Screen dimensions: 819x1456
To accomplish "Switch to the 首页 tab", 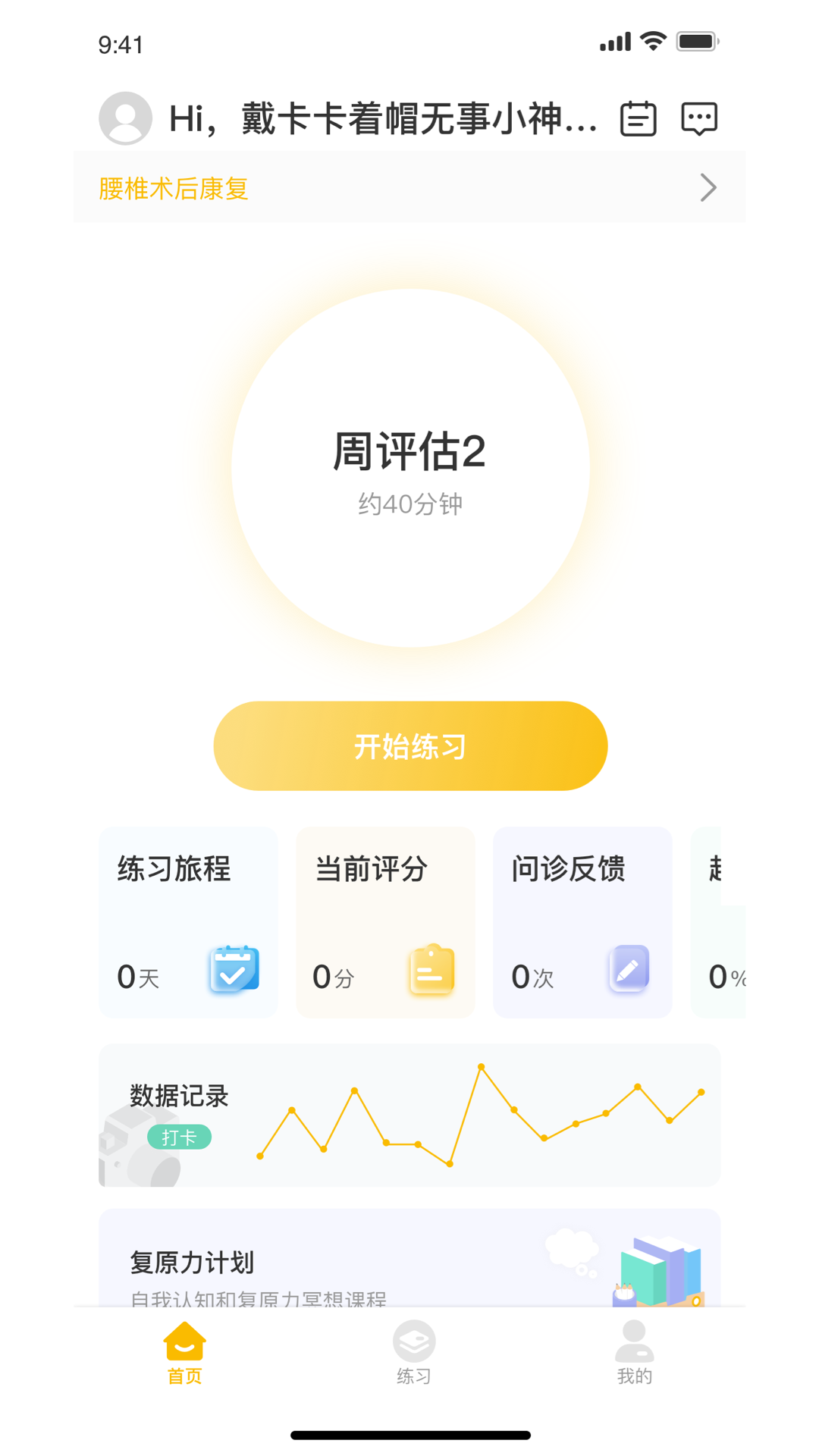I will [x=184, y=1353].
